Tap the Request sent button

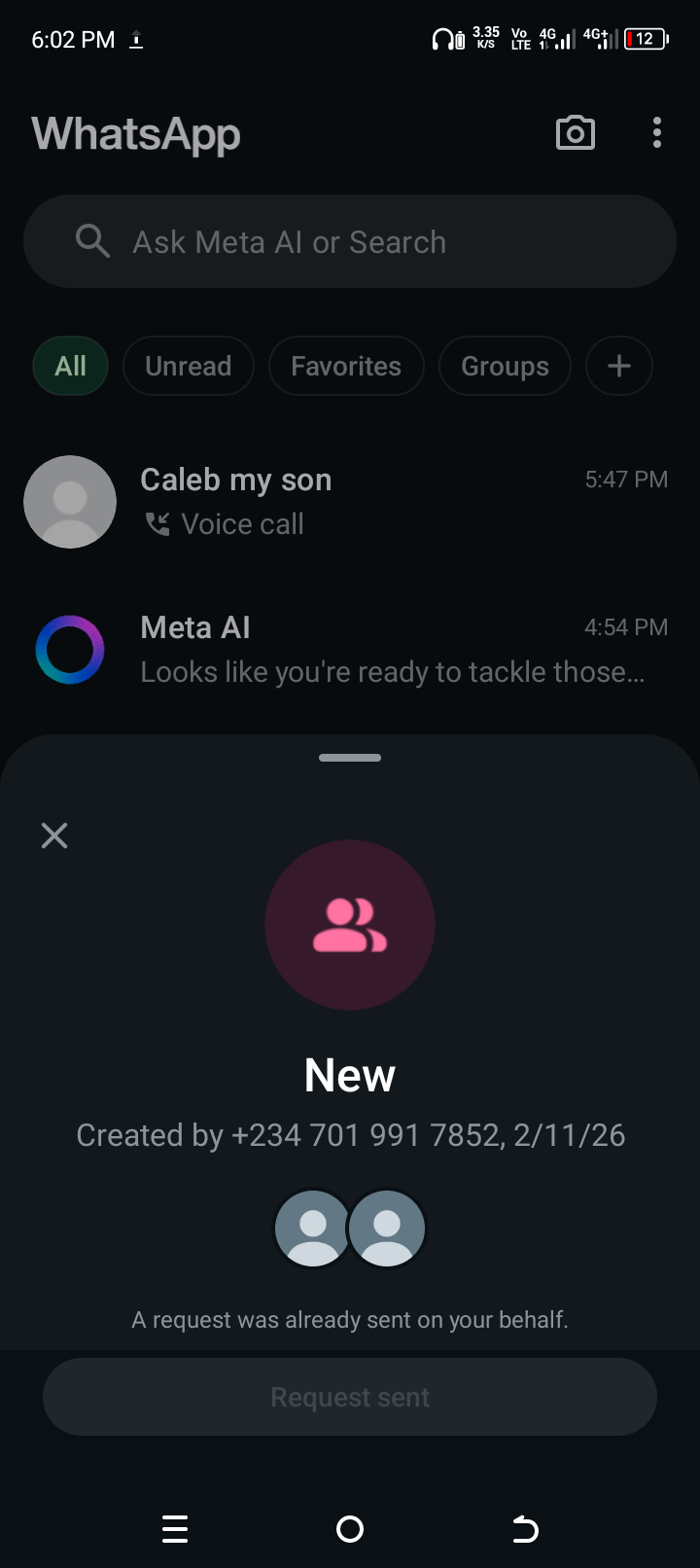pos(350,1397)
